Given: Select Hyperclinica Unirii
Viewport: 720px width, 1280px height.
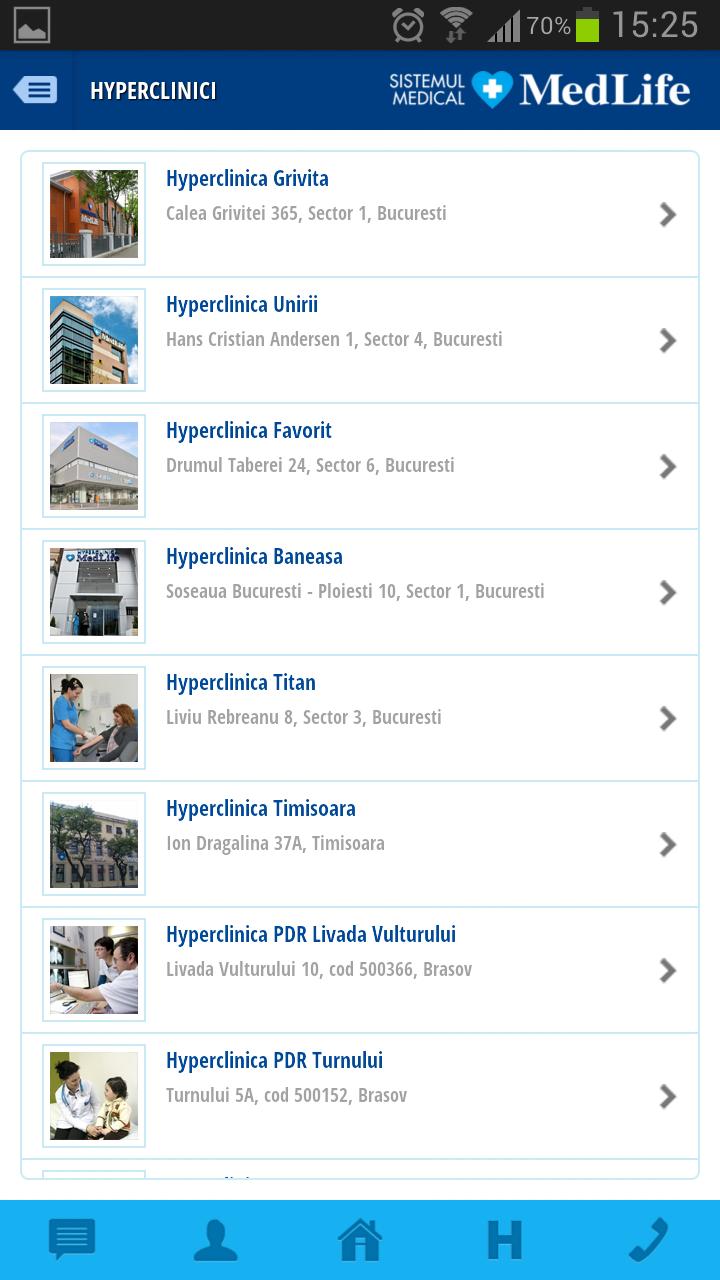Looking at the screenshot, I should [360, 340].
